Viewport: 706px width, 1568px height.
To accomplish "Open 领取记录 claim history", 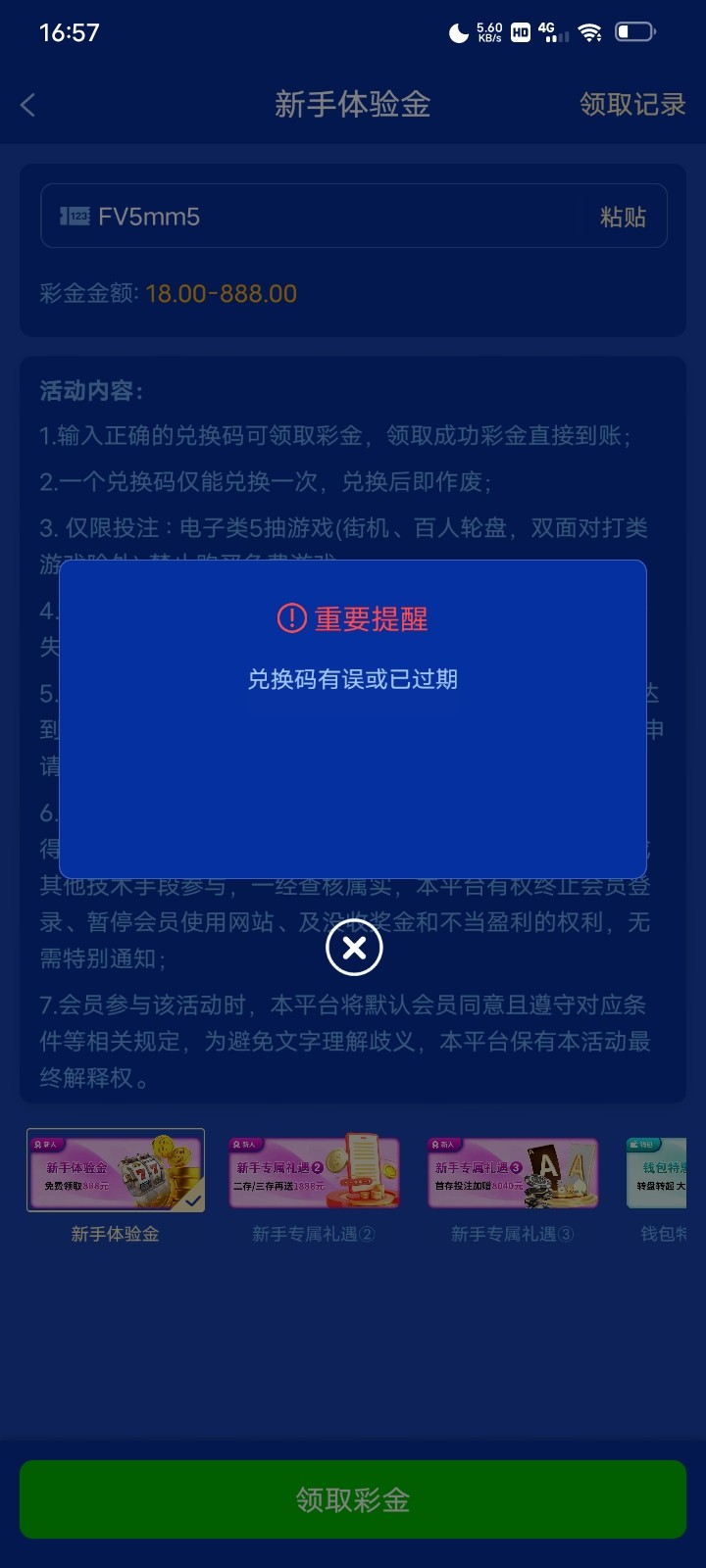I will click(x=631, y=104).
